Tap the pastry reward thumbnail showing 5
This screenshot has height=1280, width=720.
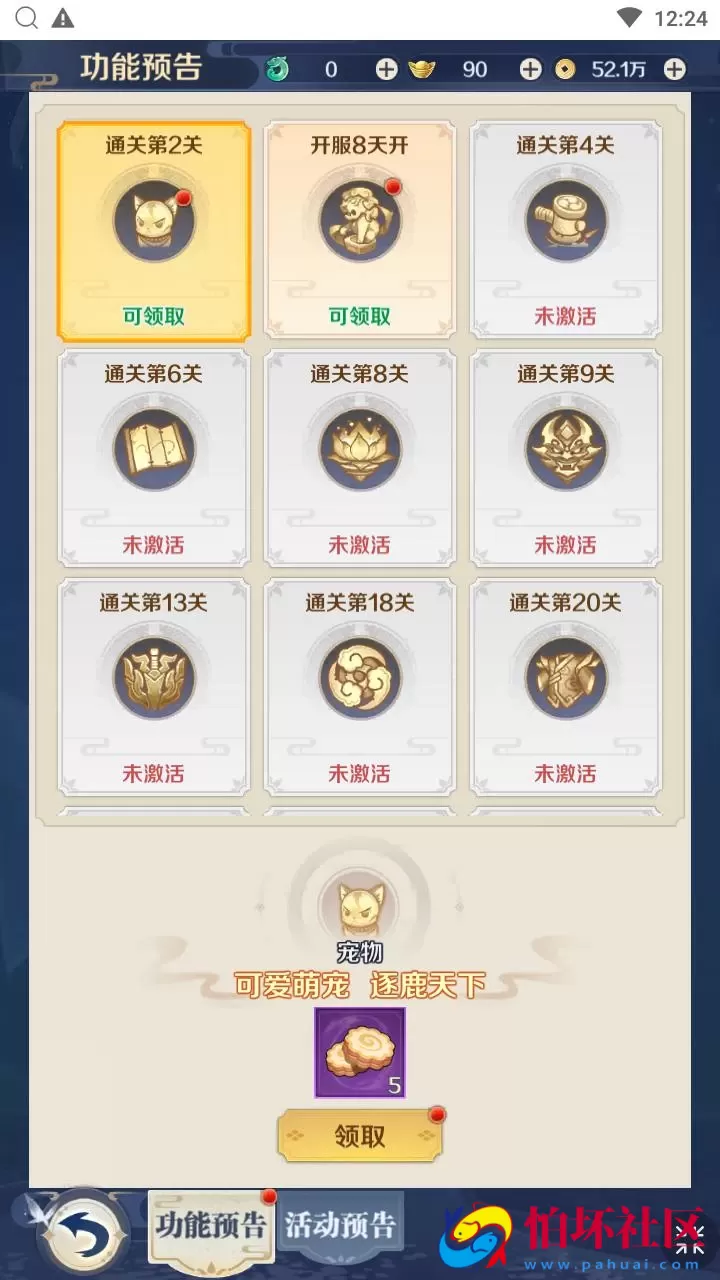[x=360, y=1052]
